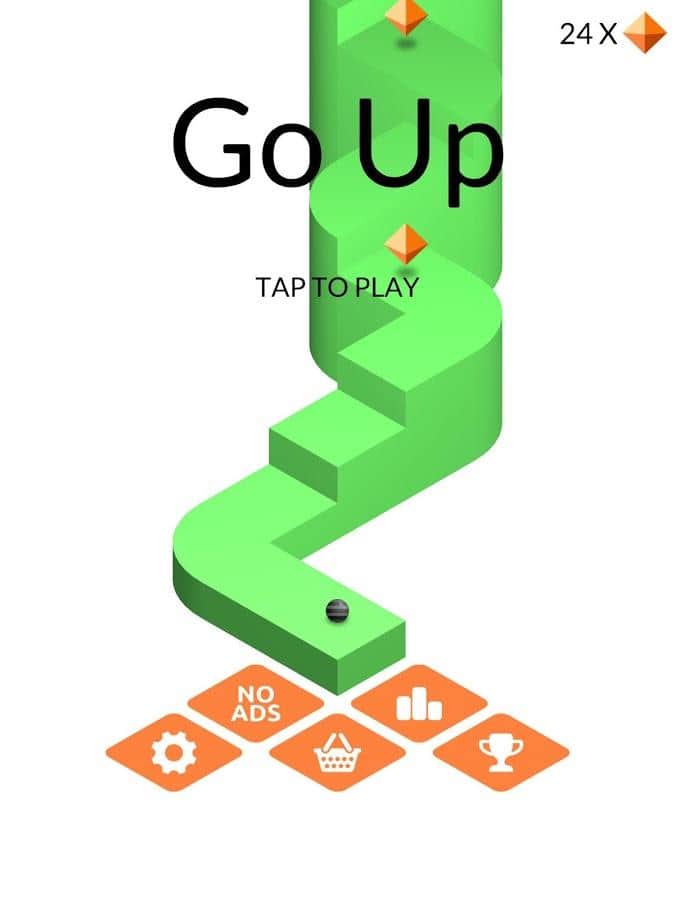Tap the NO ADS button

coord(256,703)
